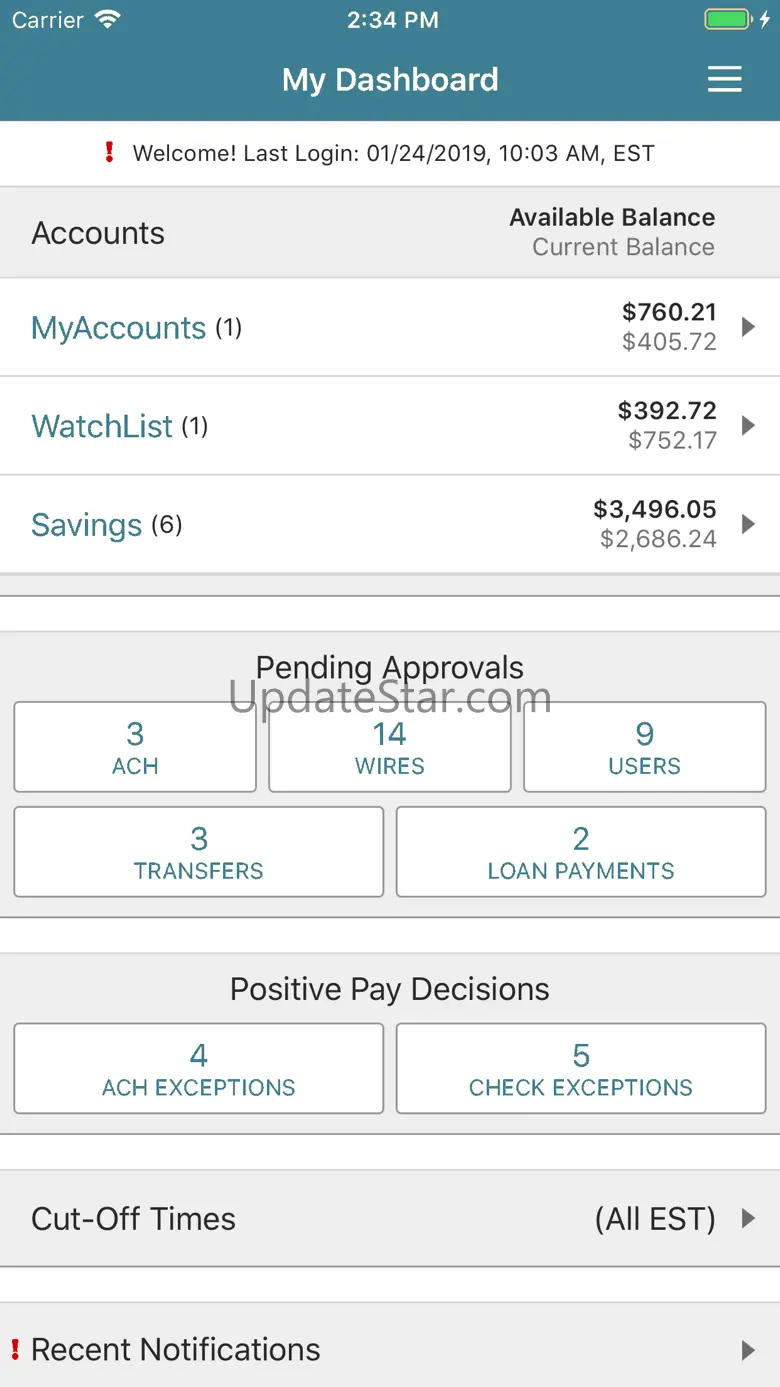
Task: View 3 pending ACH approvals
Action: (x=135, y=747)
